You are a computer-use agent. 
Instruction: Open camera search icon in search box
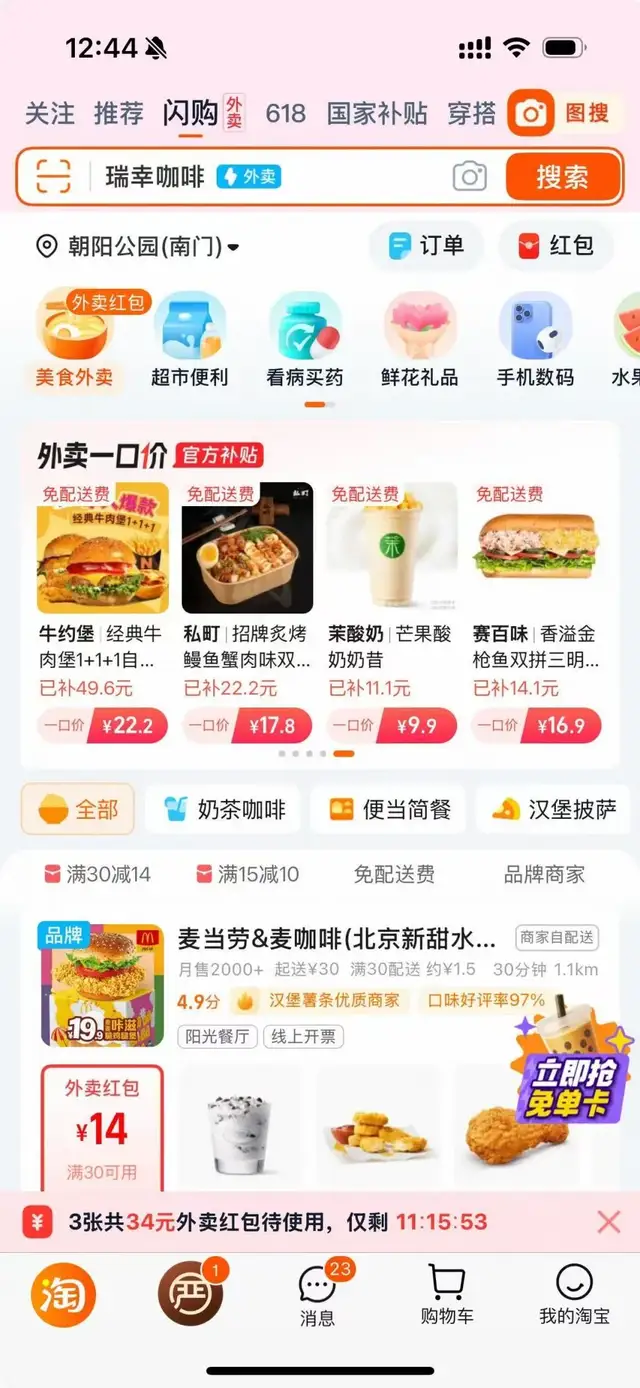[469, 177]
